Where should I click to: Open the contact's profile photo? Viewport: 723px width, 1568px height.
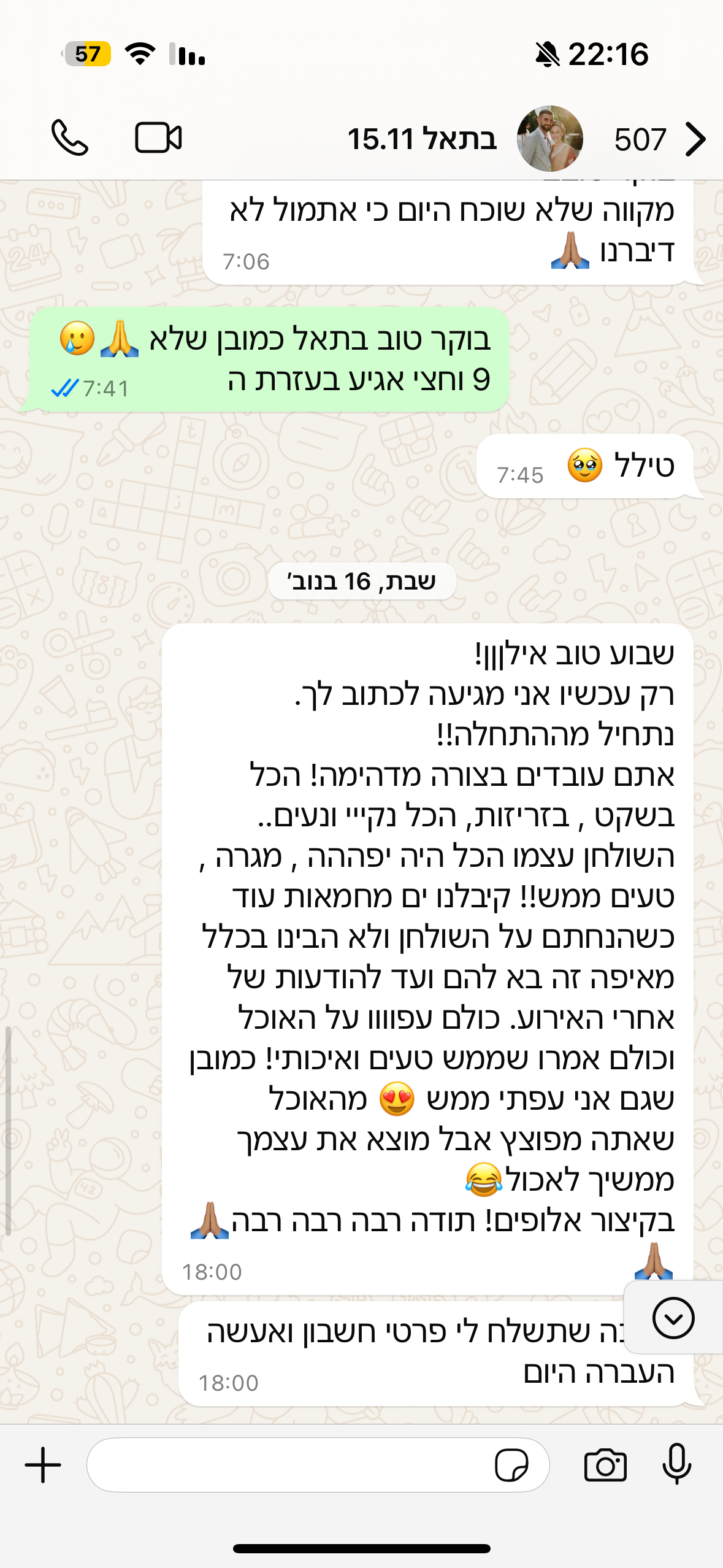pyautogui.click(x=549, y=139)
